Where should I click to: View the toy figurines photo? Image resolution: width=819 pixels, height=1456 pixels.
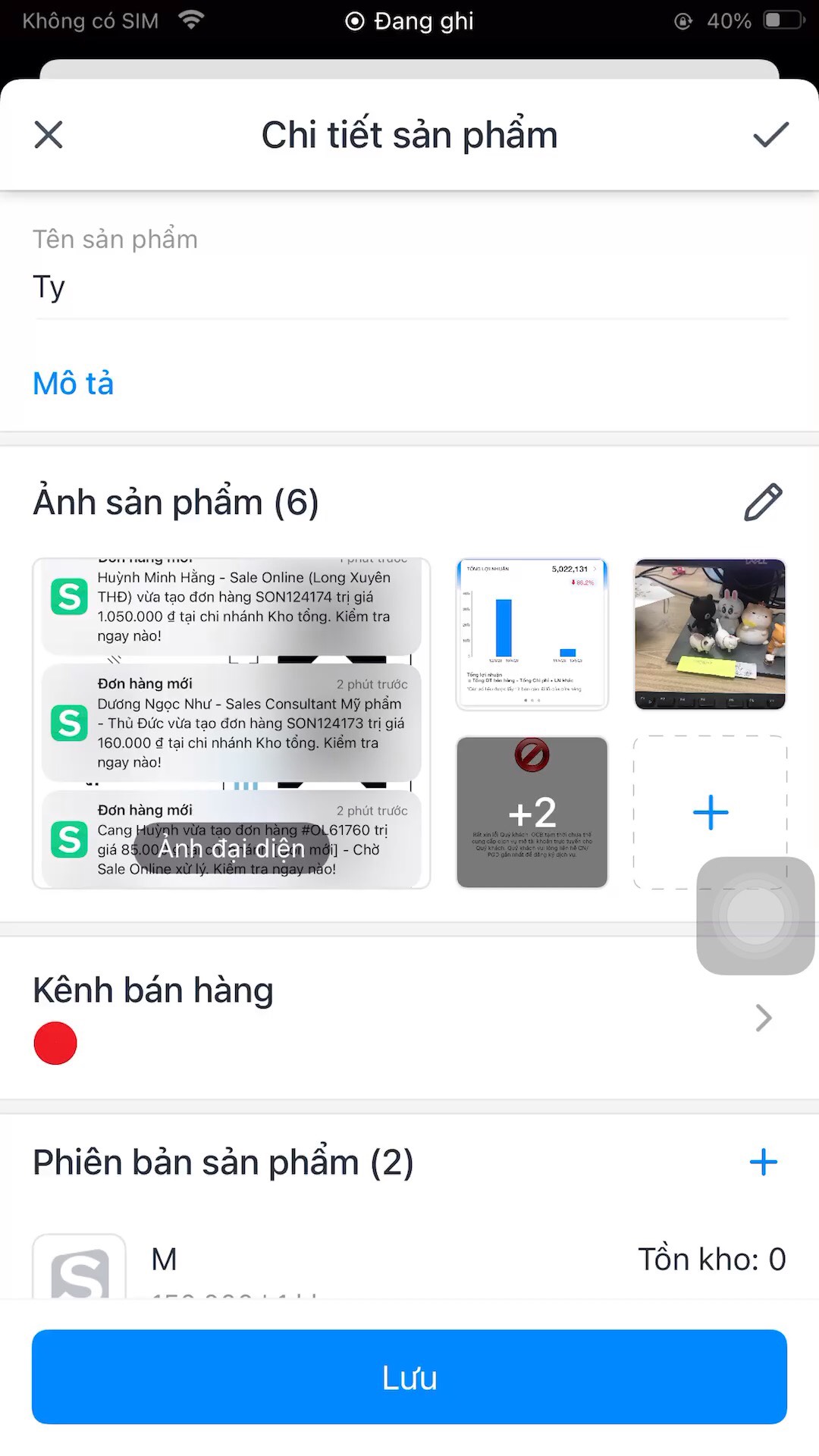710,634
